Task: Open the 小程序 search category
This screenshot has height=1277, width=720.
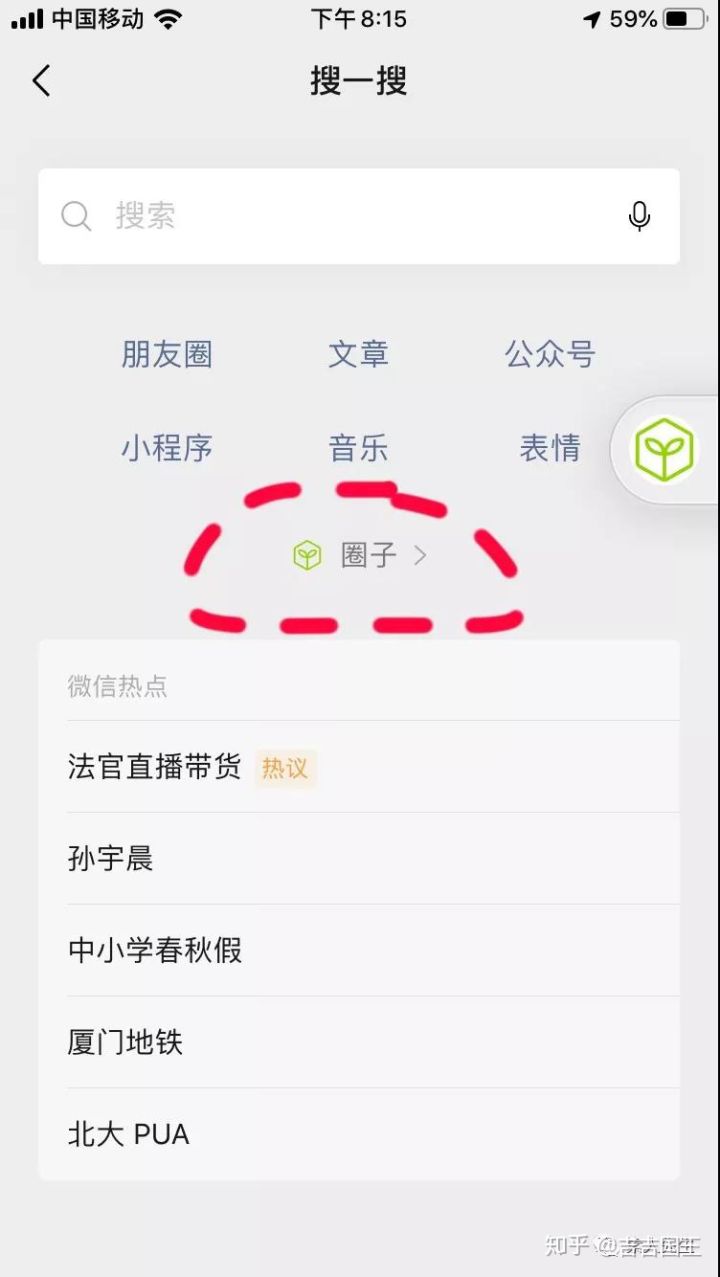Action: click(x=167, y=449)
